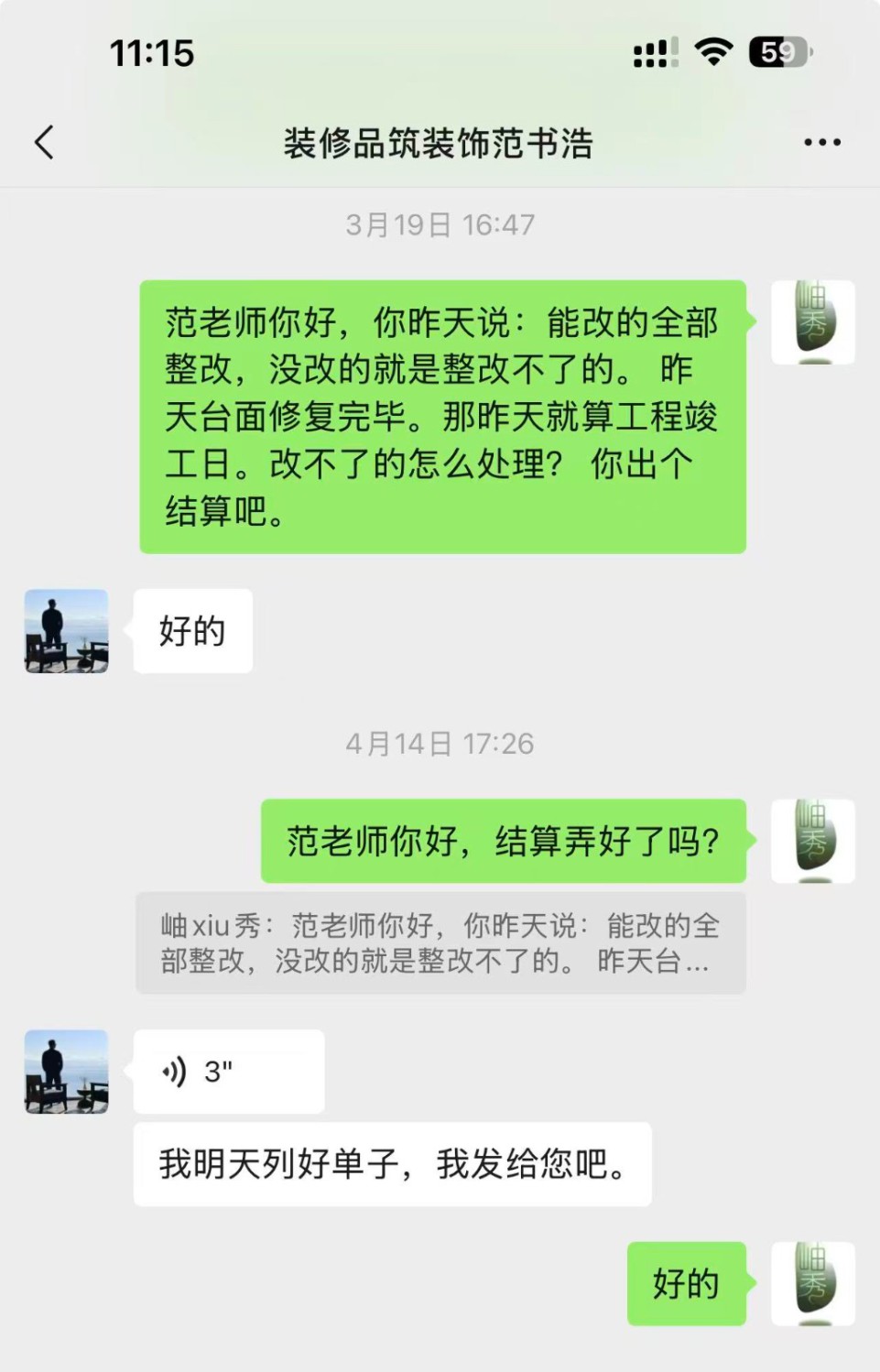The width and height of the screenshot is (880, 1372).
Task: Play the 3-second voice message
Action: coord(228,1071)
